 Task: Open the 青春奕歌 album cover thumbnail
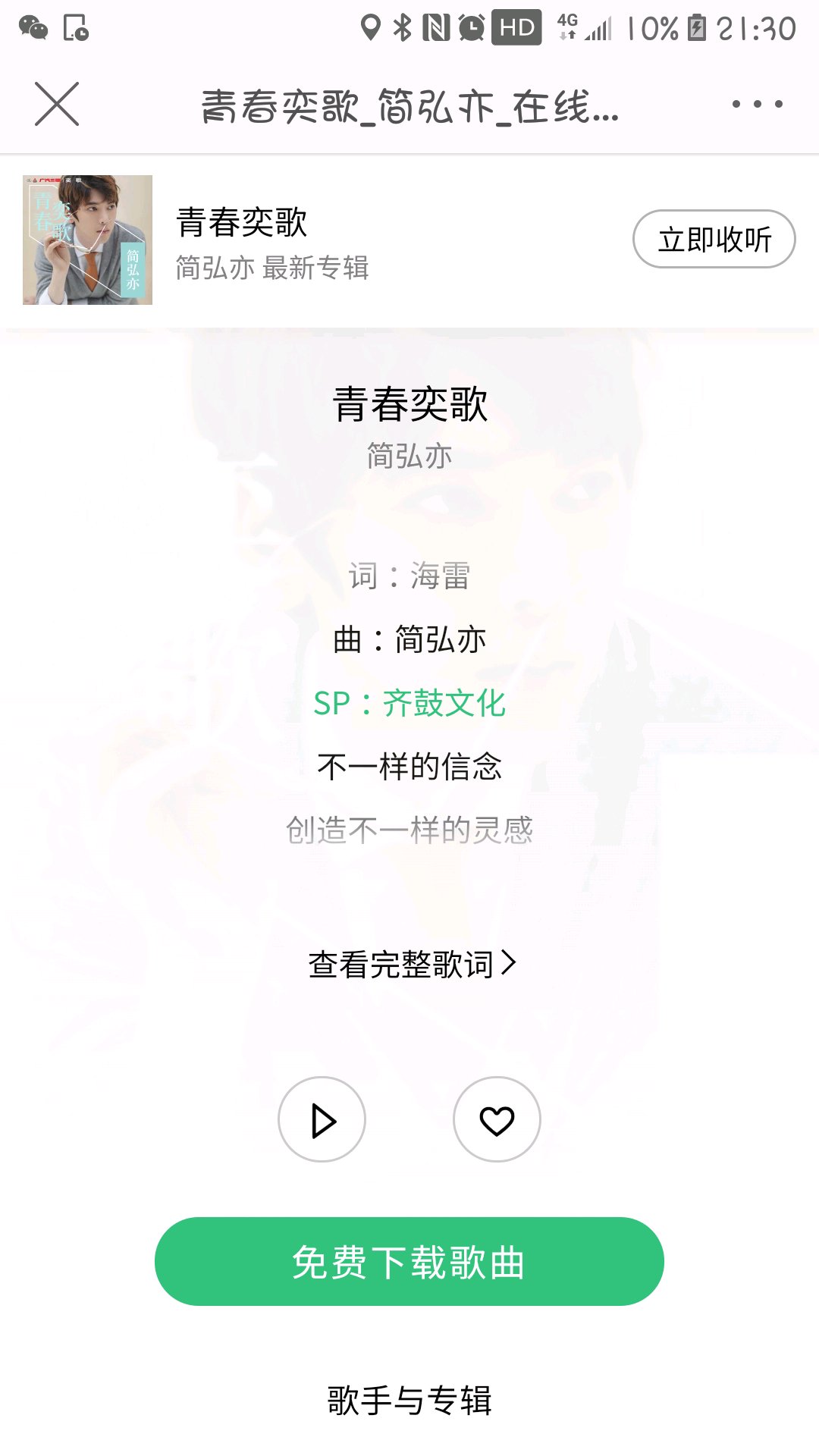(x=87, y=240)
